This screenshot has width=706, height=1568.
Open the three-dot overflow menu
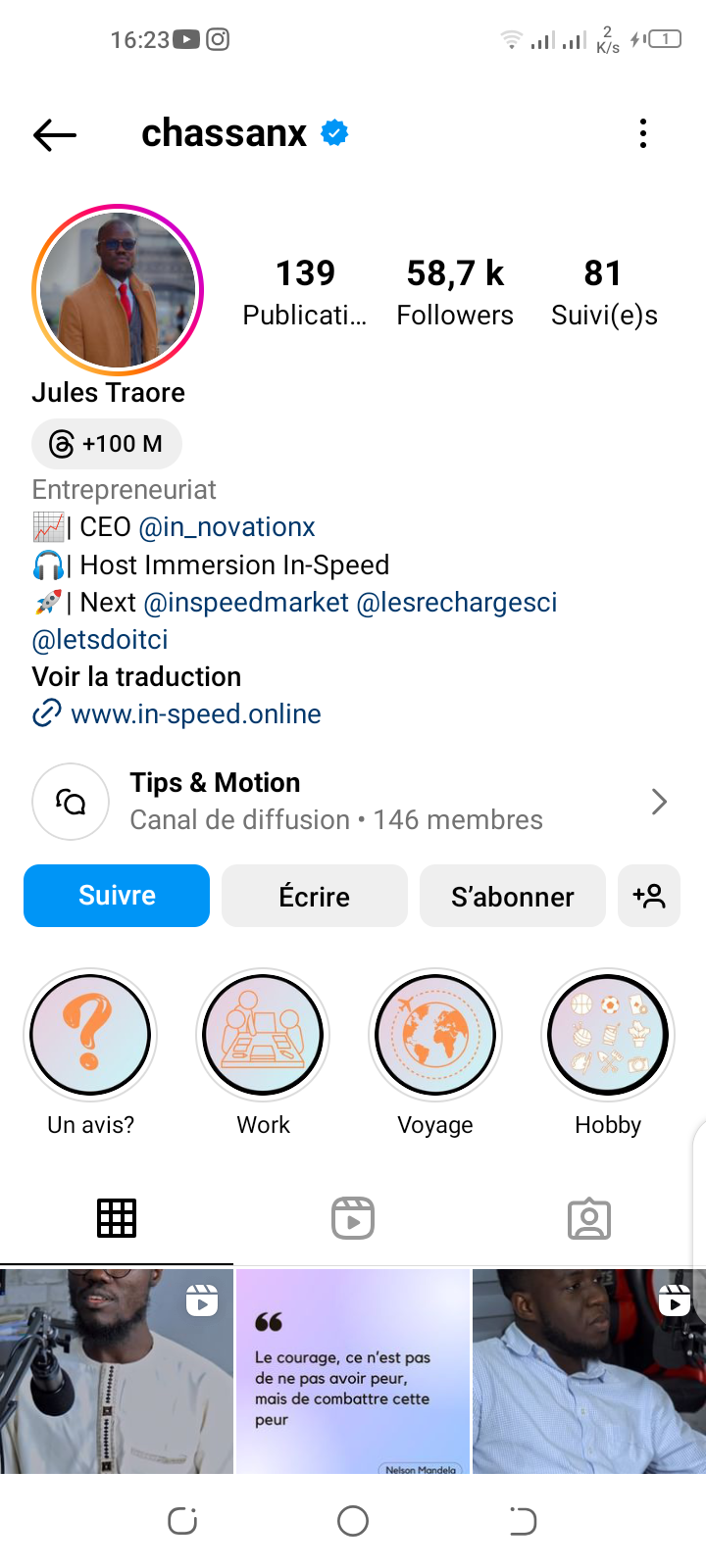pos(643,133)
